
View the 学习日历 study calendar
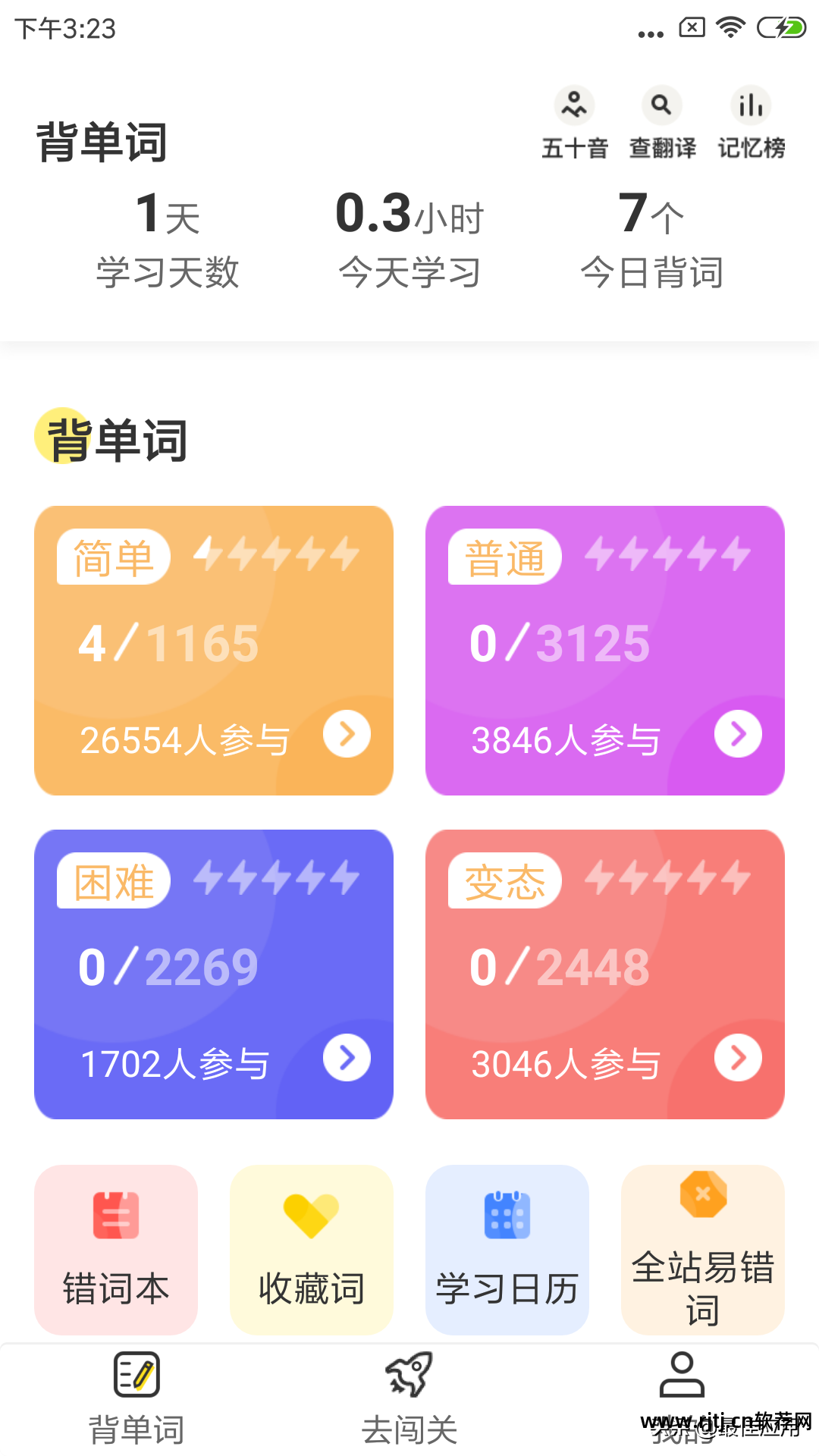(507, 1249)
